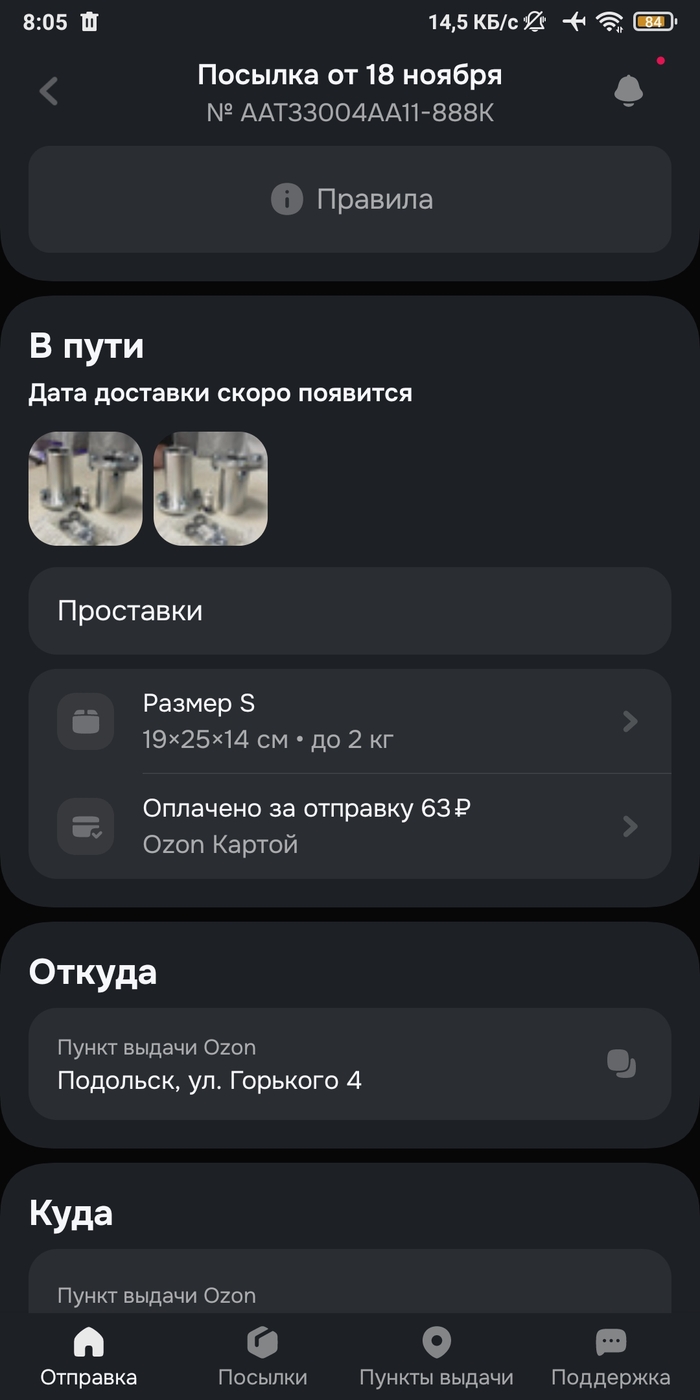The width and height of the screenshot is (700, 1400).
Task: Go back using the top arrow
Action: click(x=48, y=91)
